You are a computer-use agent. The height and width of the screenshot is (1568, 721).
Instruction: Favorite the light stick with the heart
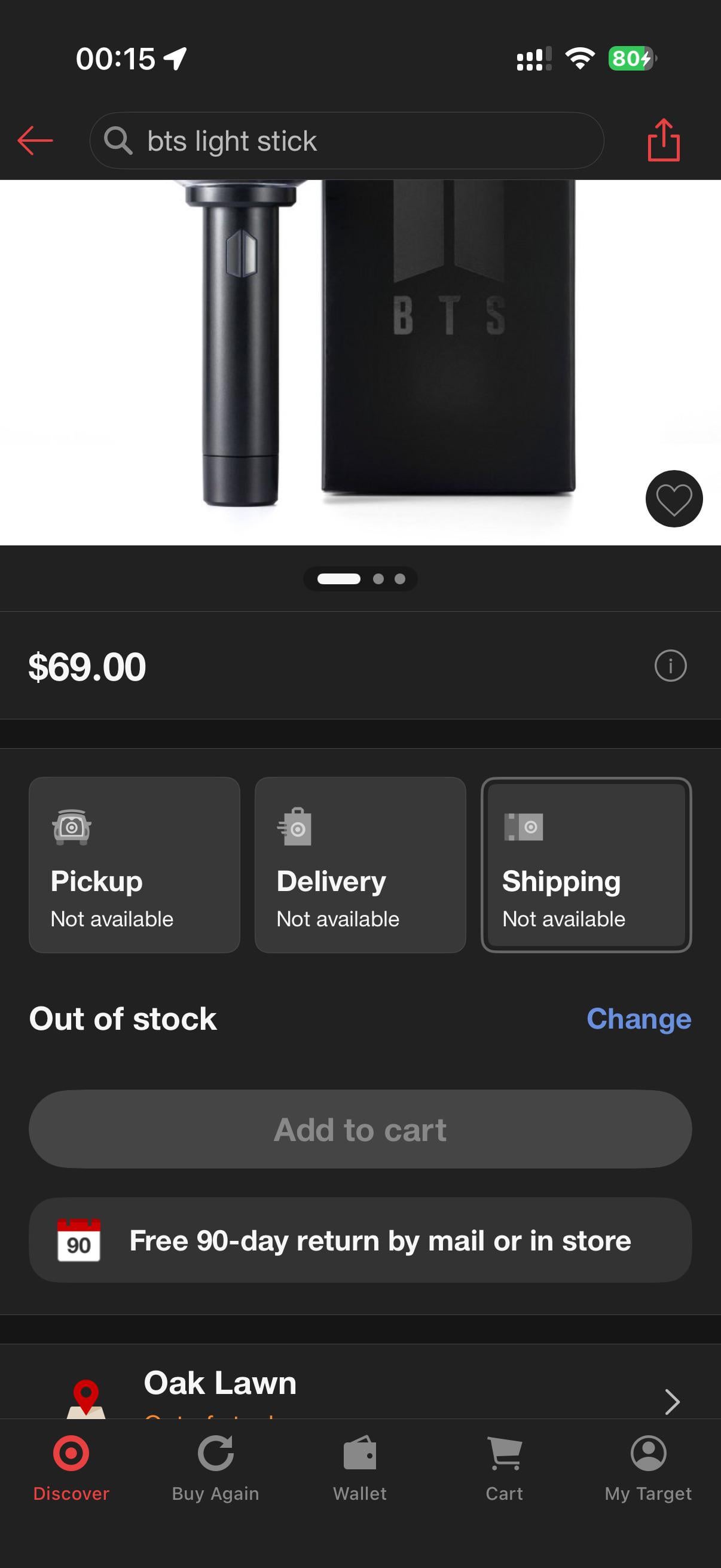(x=674, y=499)
